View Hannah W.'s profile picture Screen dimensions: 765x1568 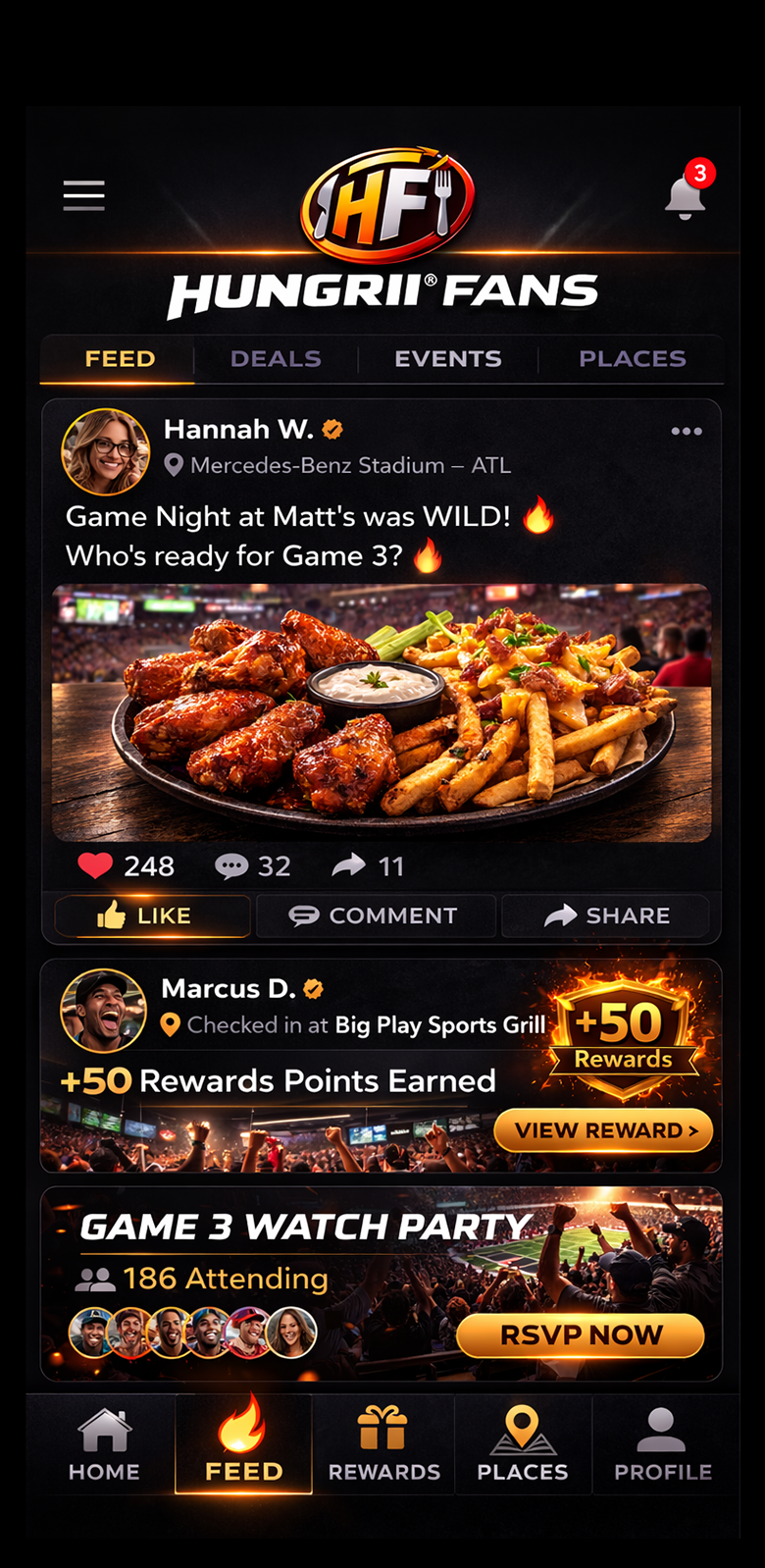coord(106,451)
